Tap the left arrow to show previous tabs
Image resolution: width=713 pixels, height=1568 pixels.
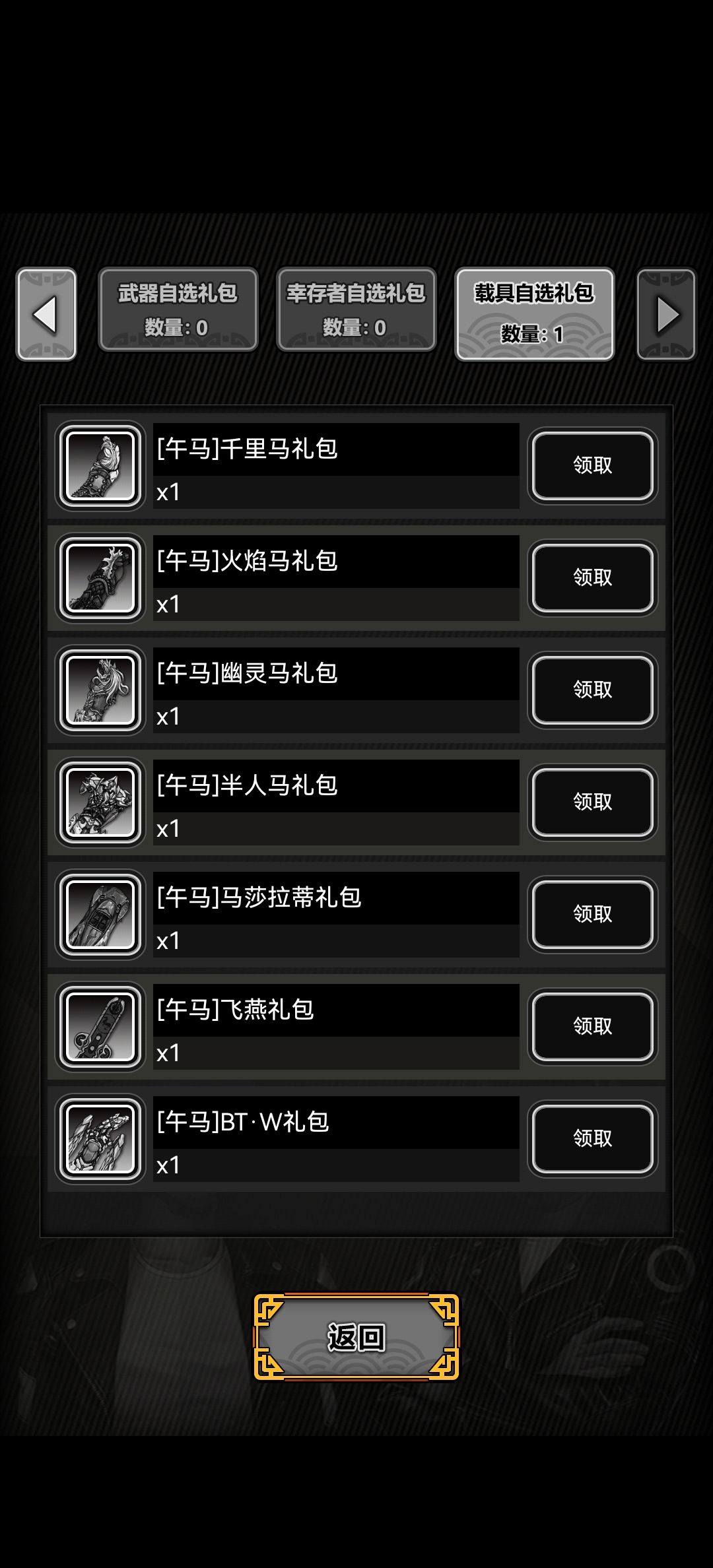(46, 314)
